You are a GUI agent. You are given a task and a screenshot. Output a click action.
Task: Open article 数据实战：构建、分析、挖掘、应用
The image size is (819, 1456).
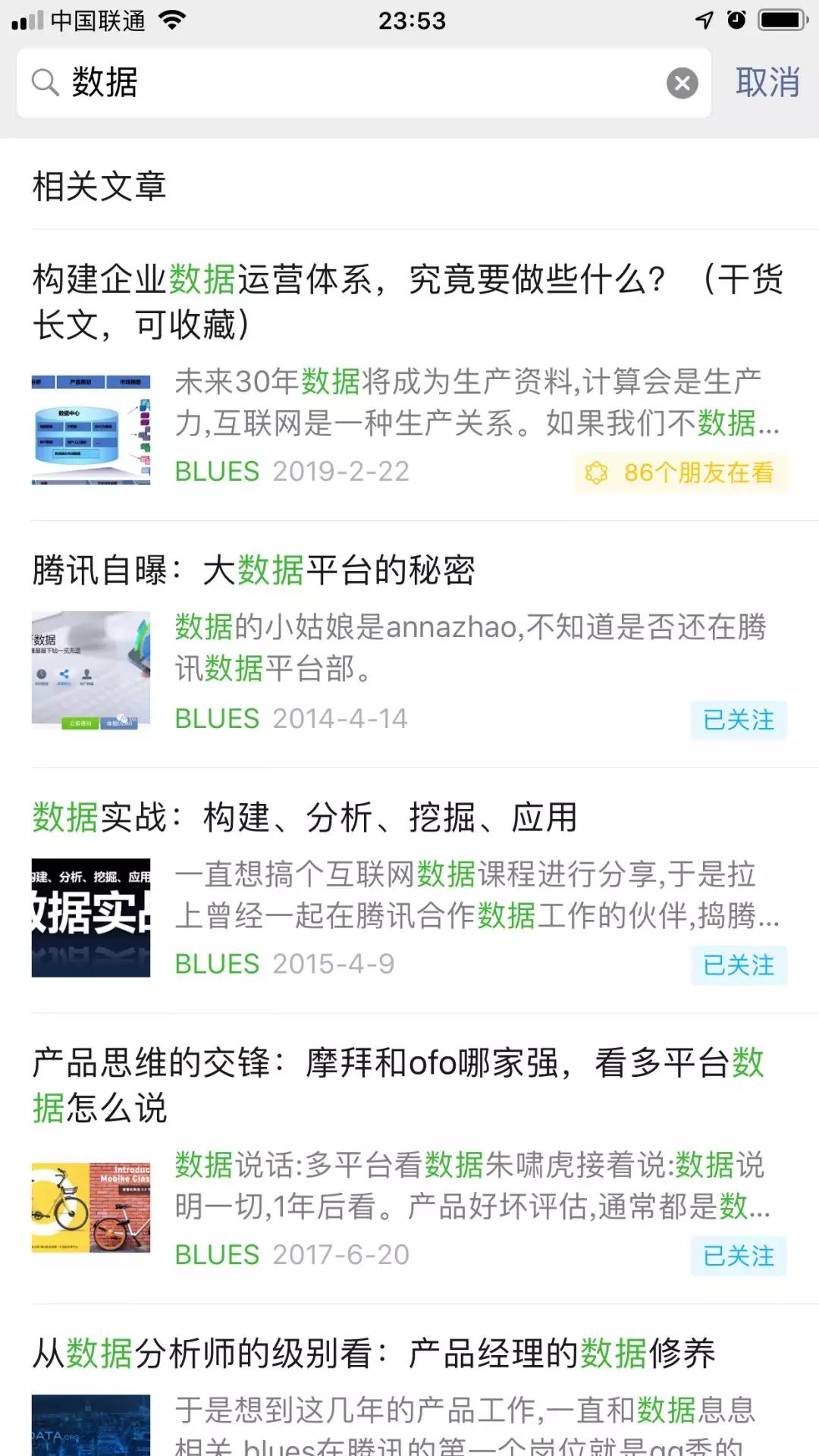305,817
